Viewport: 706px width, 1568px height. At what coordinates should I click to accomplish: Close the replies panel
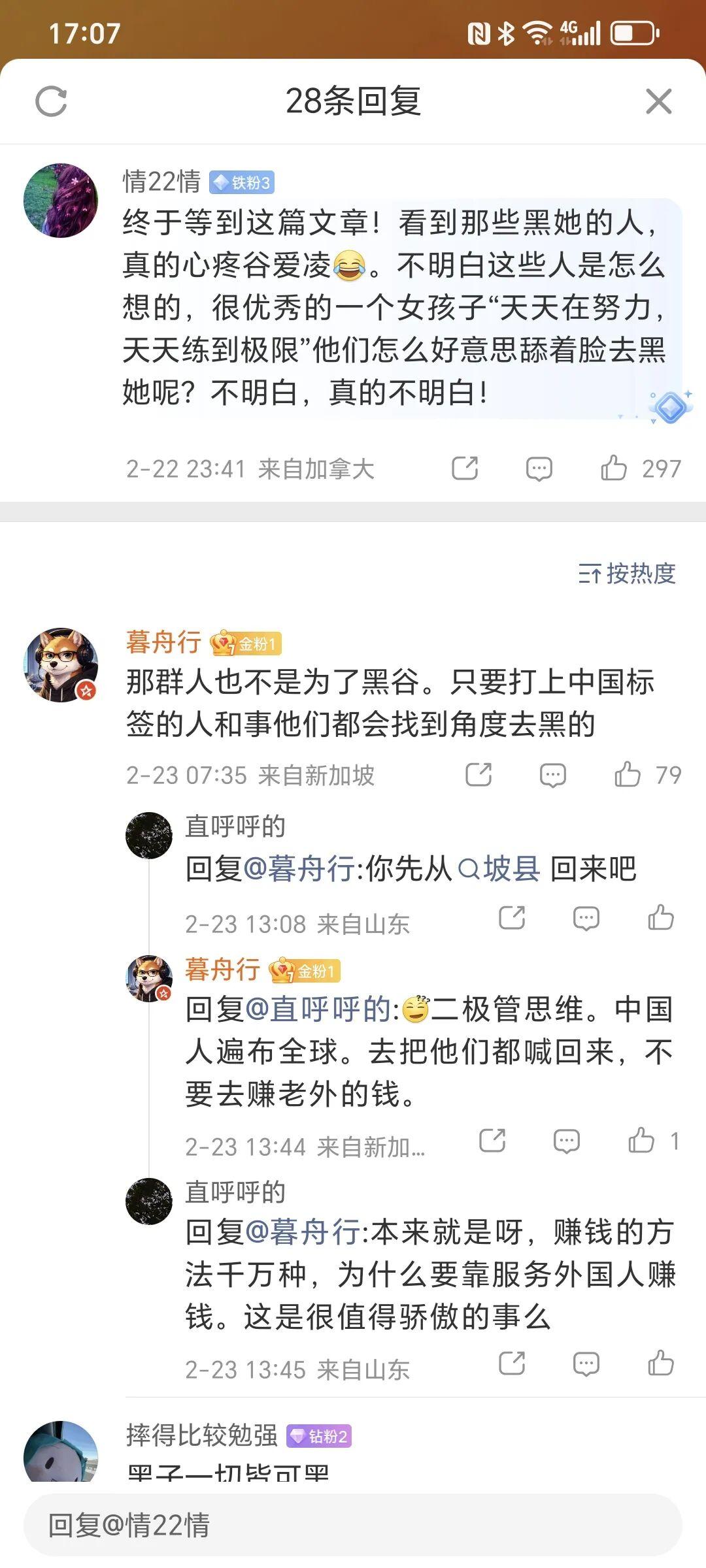point(658,101)
